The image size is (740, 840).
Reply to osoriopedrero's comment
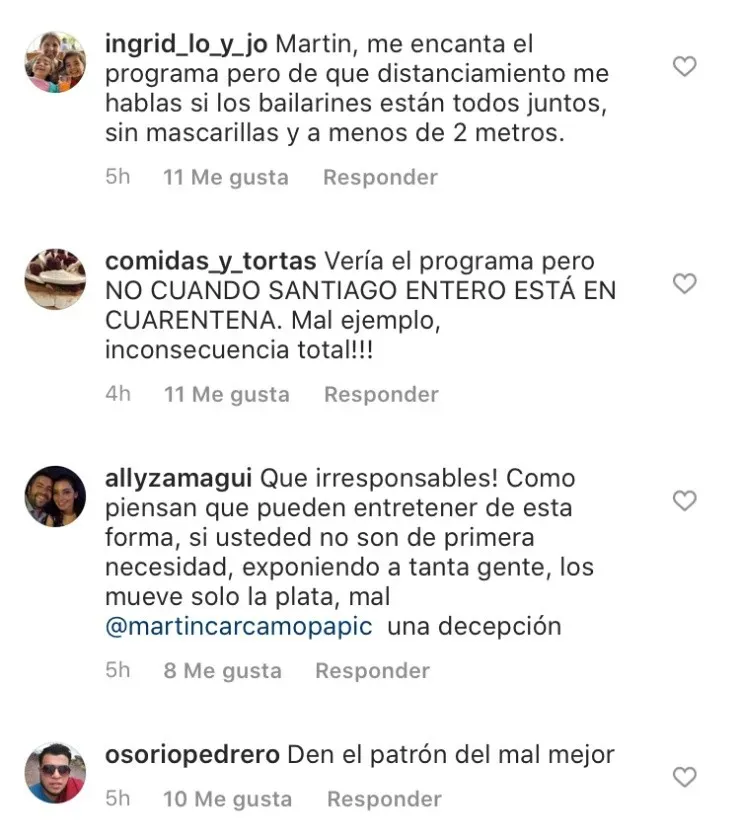point(384,799)
